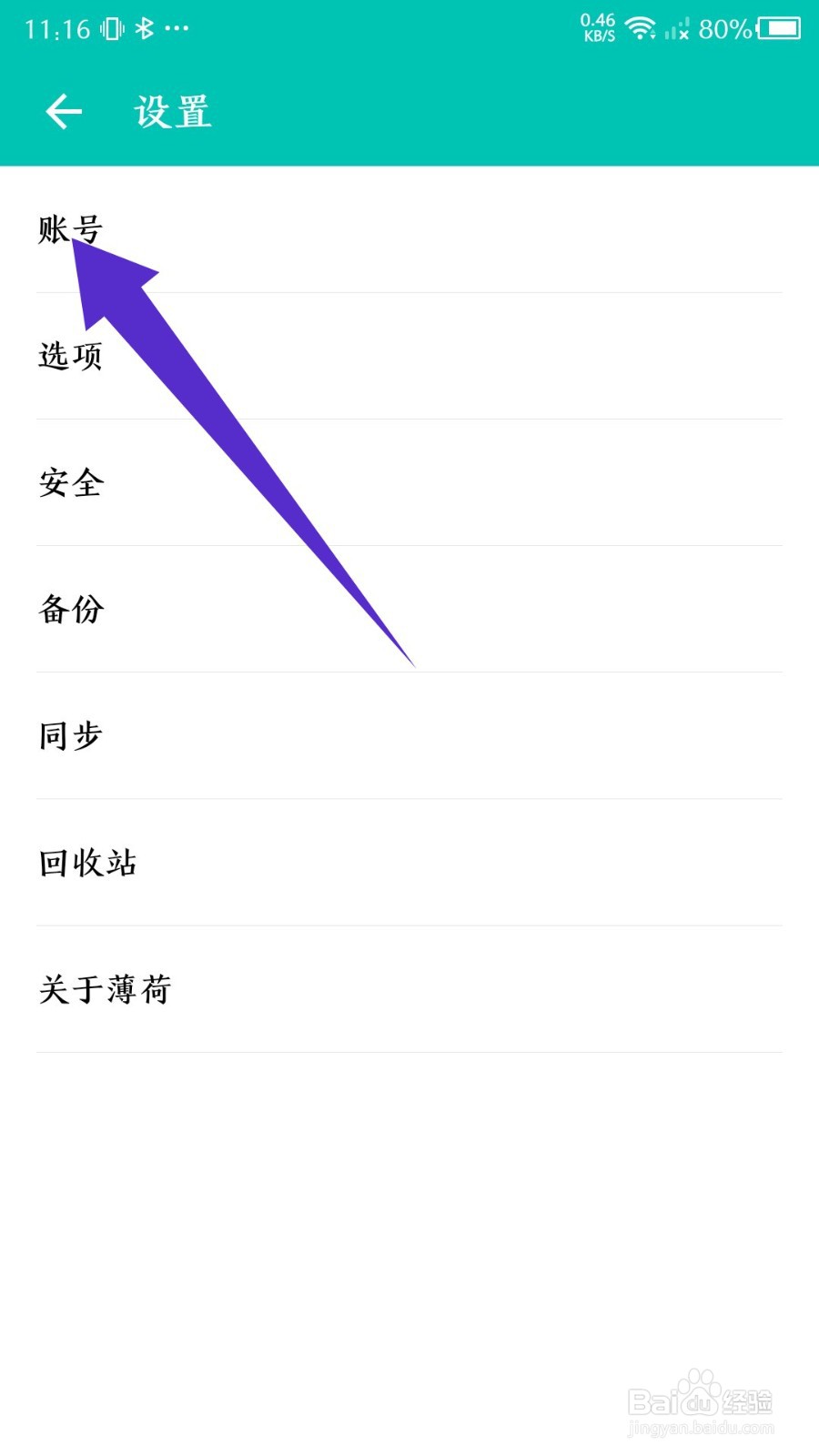Screen dimensions: 819x1456
Task: Tap the battery level percentage indicator
Action: pos(723,29)
